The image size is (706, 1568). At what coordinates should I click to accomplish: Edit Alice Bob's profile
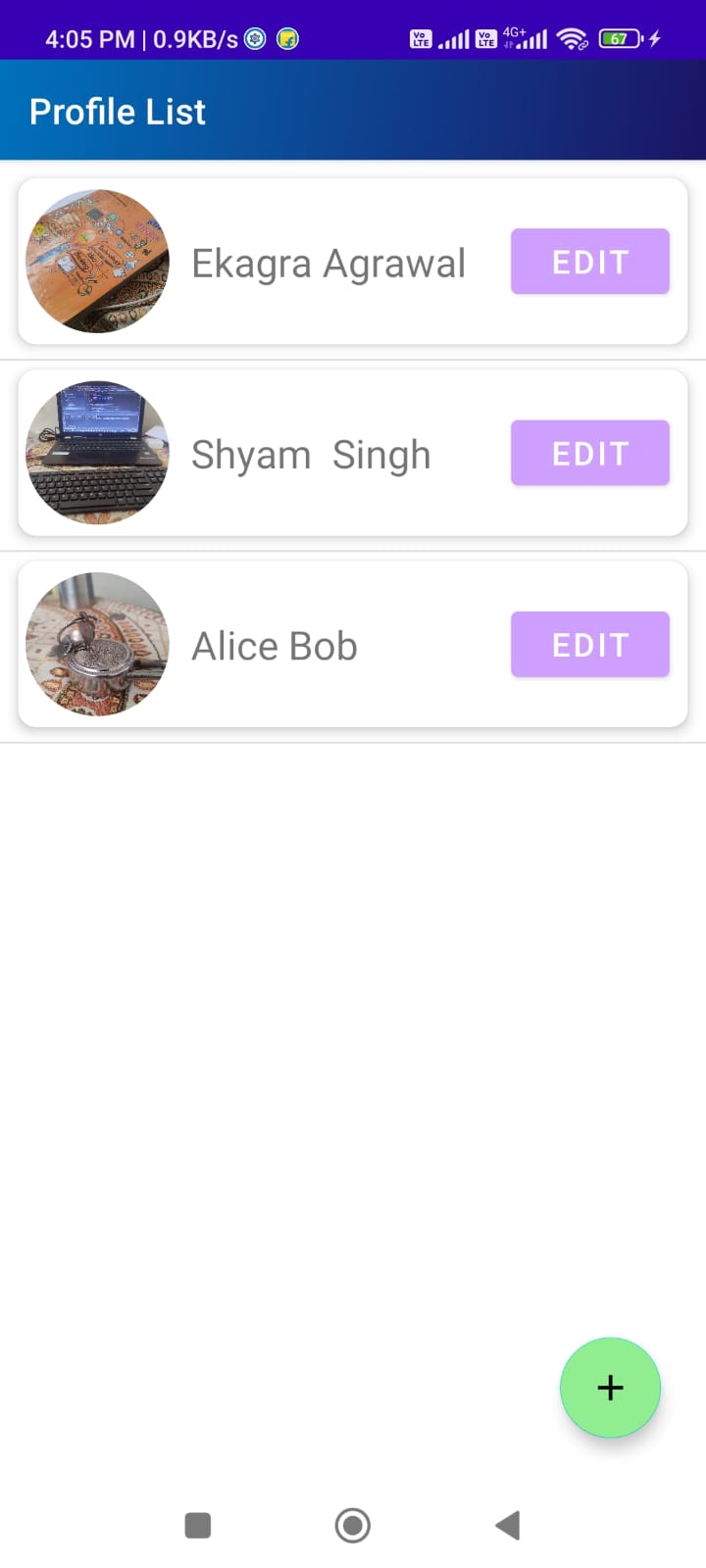[x=589, y=644]
